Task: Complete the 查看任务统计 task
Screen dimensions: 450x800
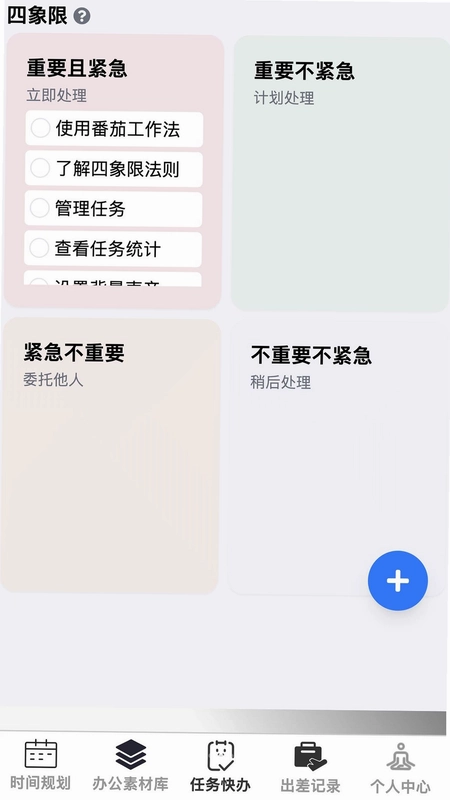Action: [39, 248]
